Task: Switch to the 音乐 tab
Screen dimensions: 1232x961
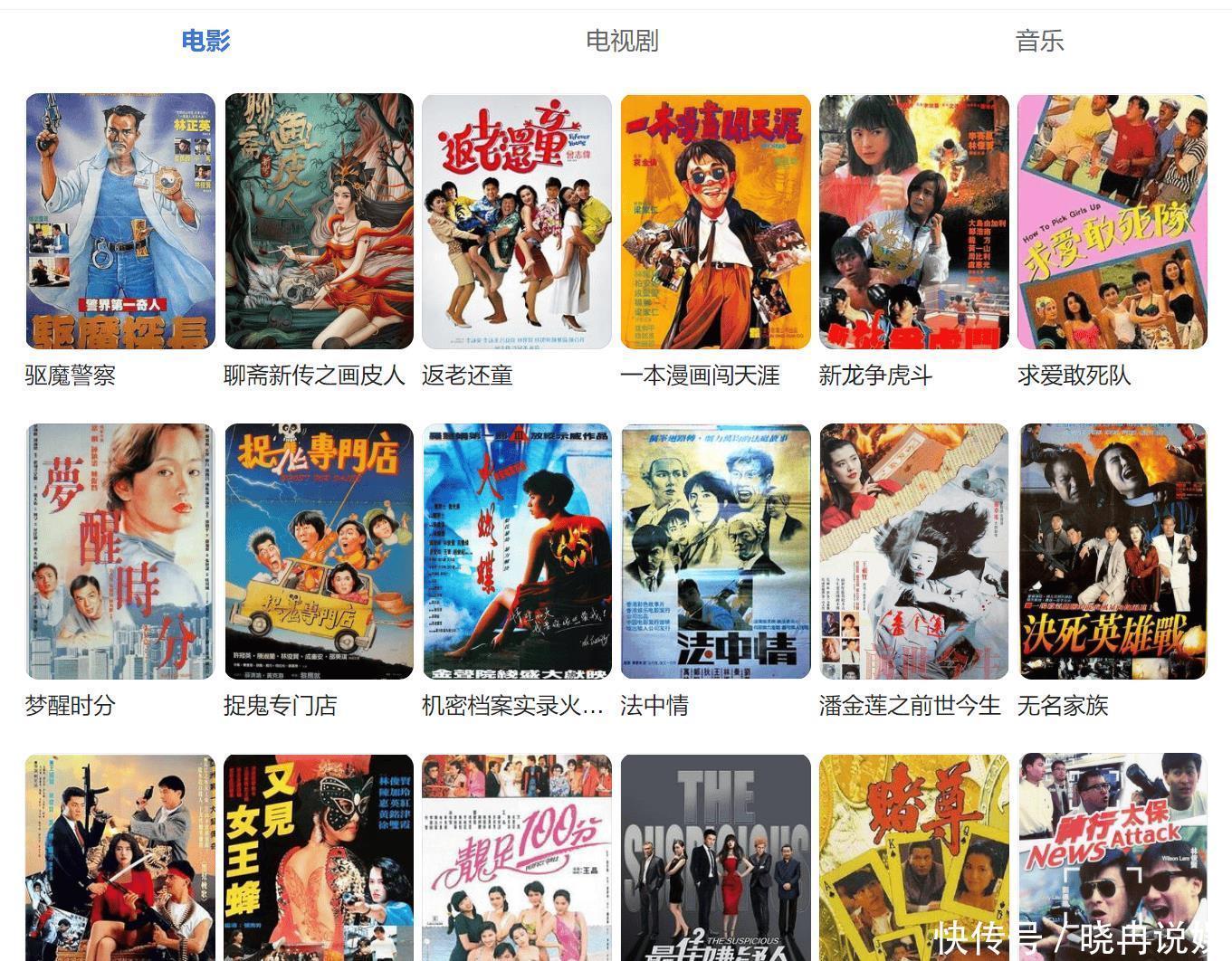Action: pos(1039,41)
